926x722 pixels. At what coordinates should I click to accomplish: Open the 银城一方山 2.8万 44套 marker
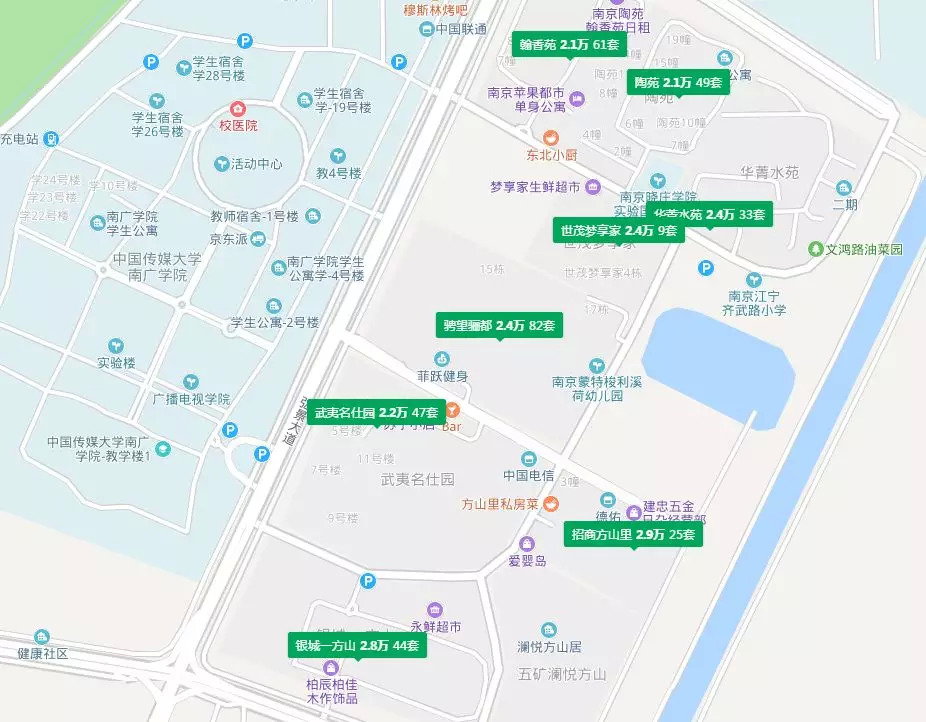coord(354,646)
